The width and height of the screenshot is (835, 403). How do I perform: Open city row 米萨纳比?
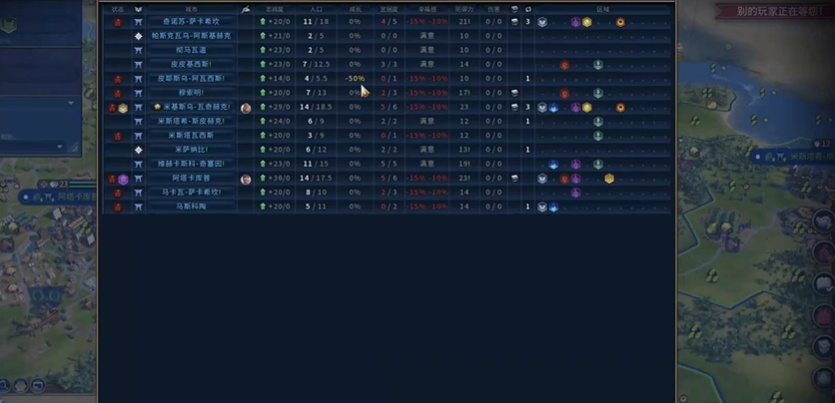(x=192, y=149)
